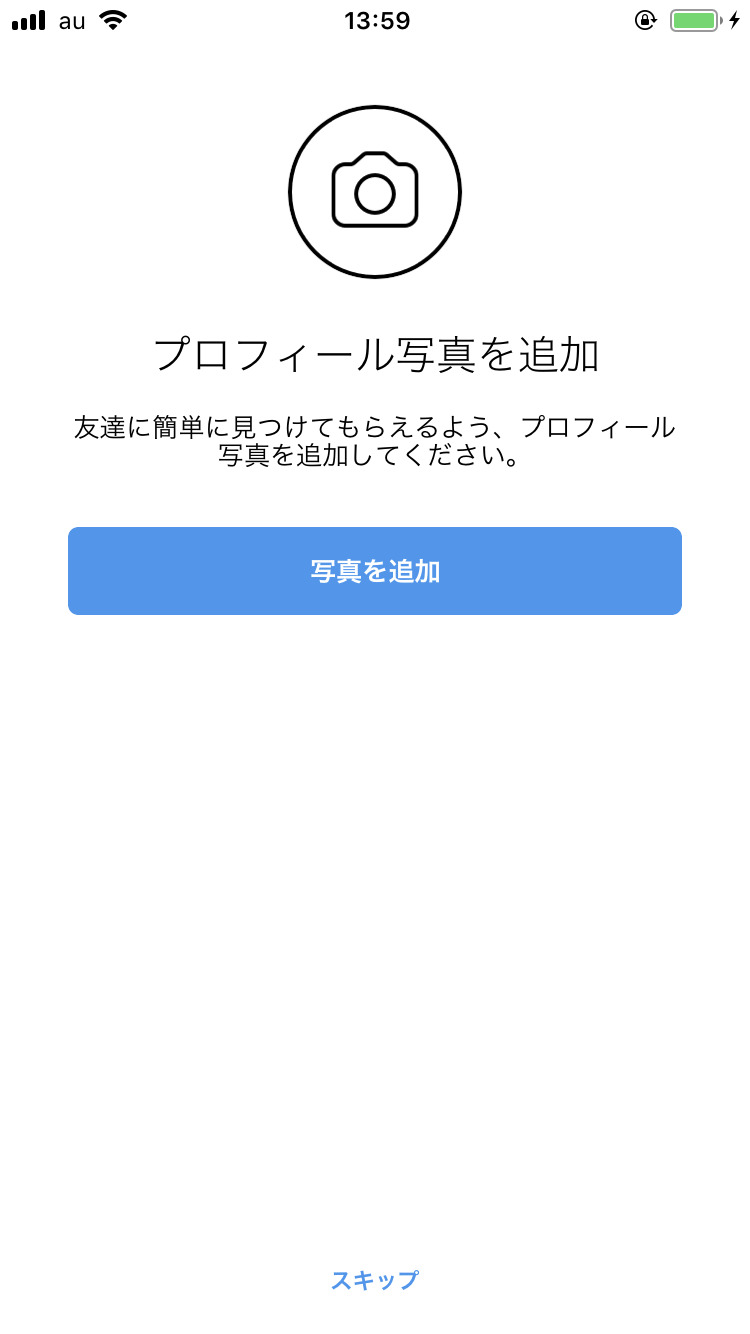Tap the 写真を追加 button
750x1334 pixels.
tap(375, 571)
